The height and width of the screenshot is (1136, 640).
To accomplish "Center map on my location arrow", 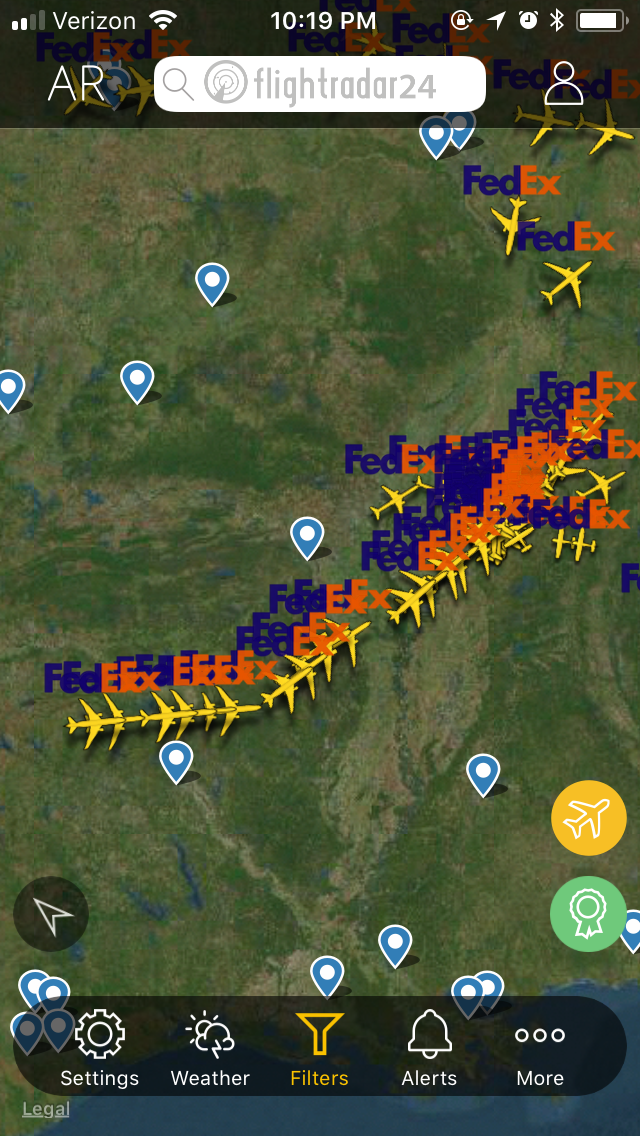I will [51, 914].
